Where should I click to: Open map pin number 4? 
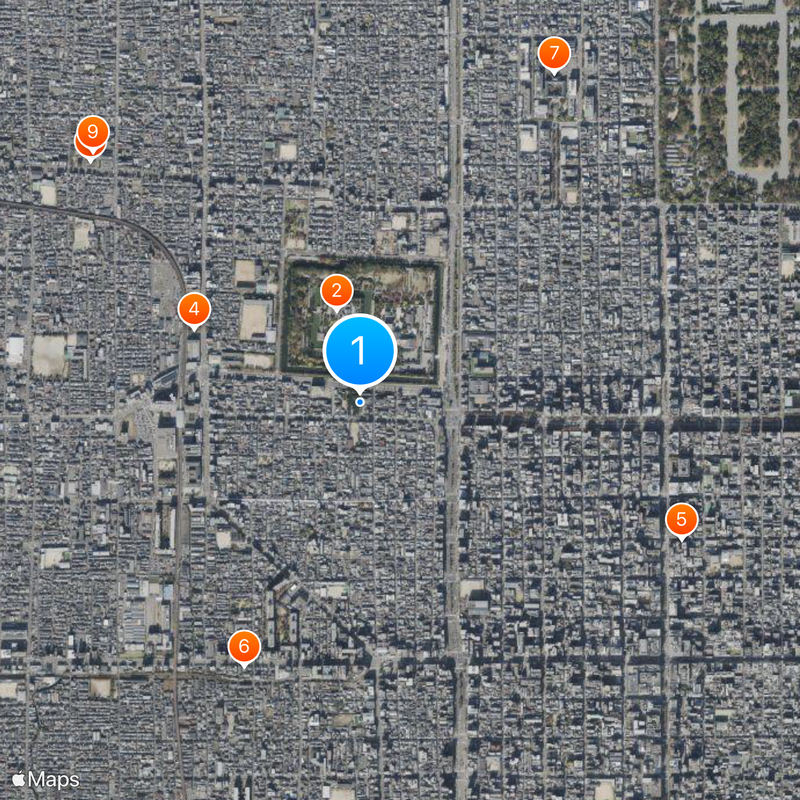pos(194,309)
